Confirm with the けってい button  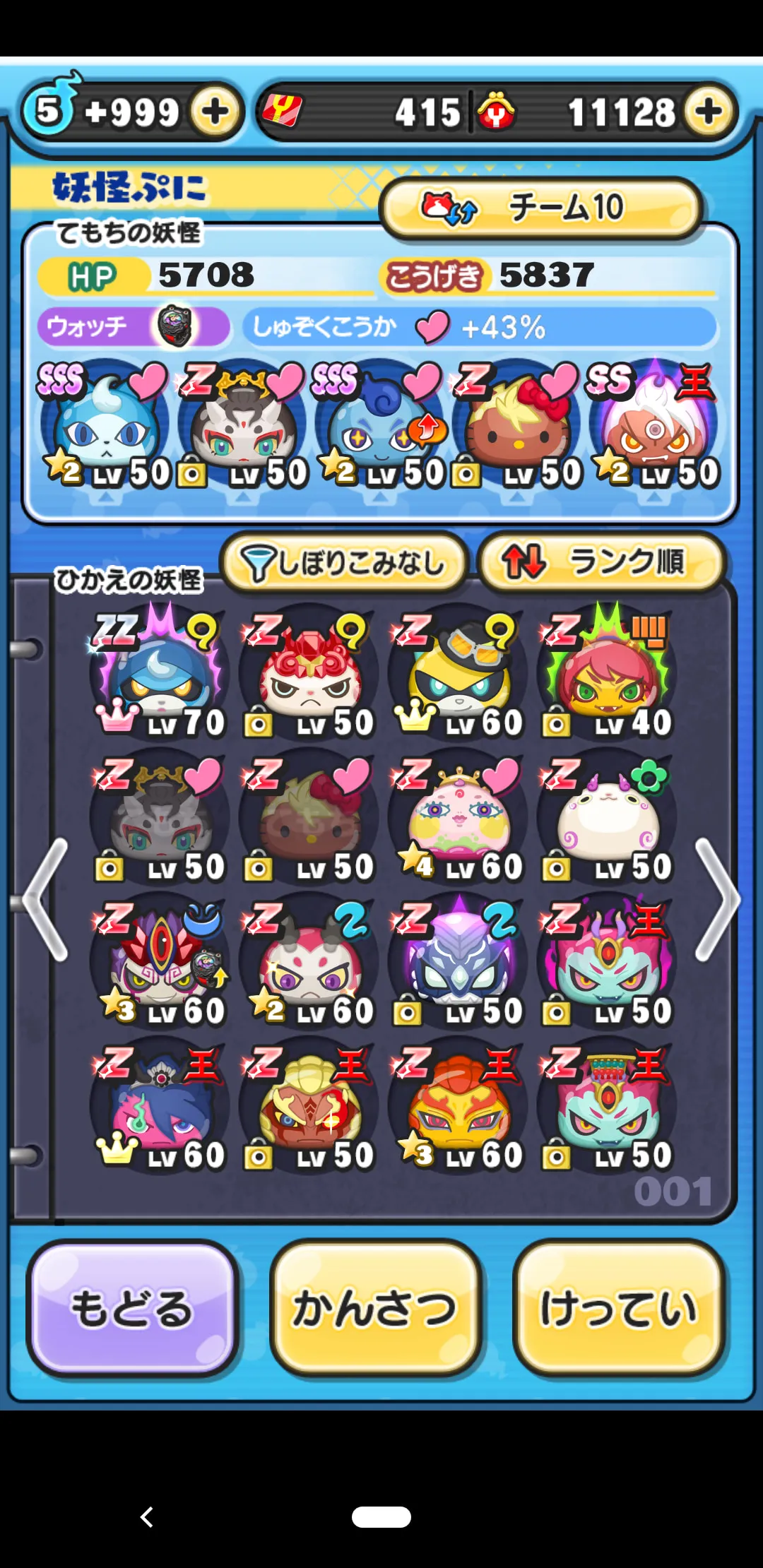click(620, 1308)
